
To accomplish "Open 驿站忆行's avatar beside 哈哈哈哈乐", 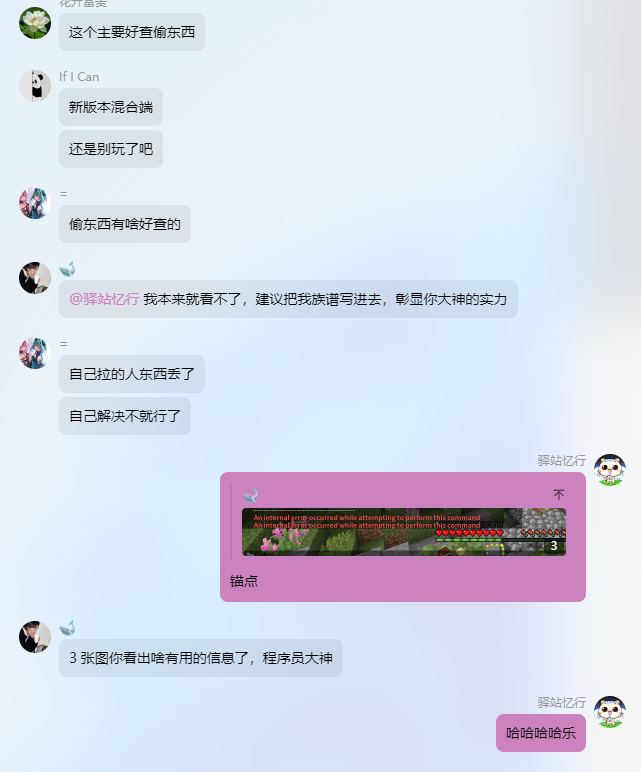I will (610, 711).
